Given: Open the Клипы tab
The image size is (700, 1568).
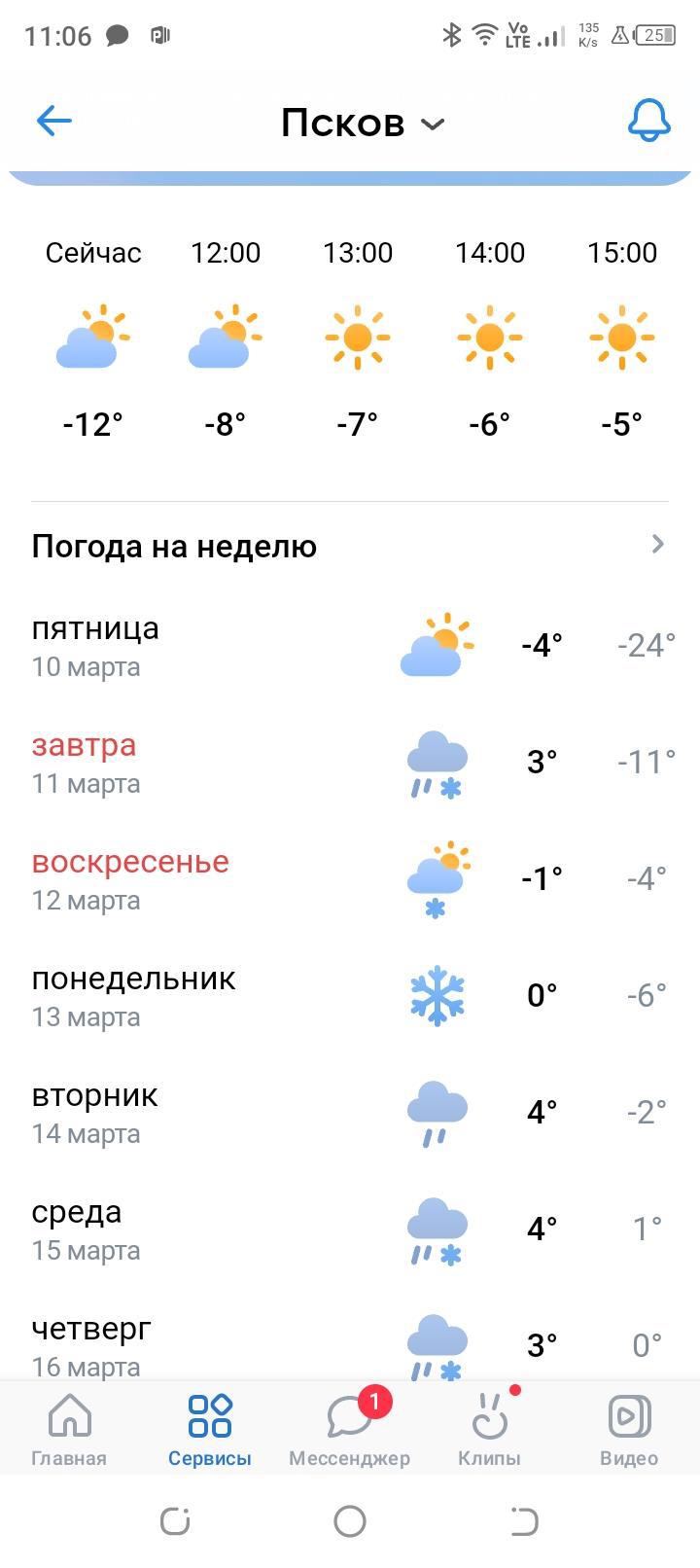Looking at the screenshot, I should click(x=489, y=1428).
